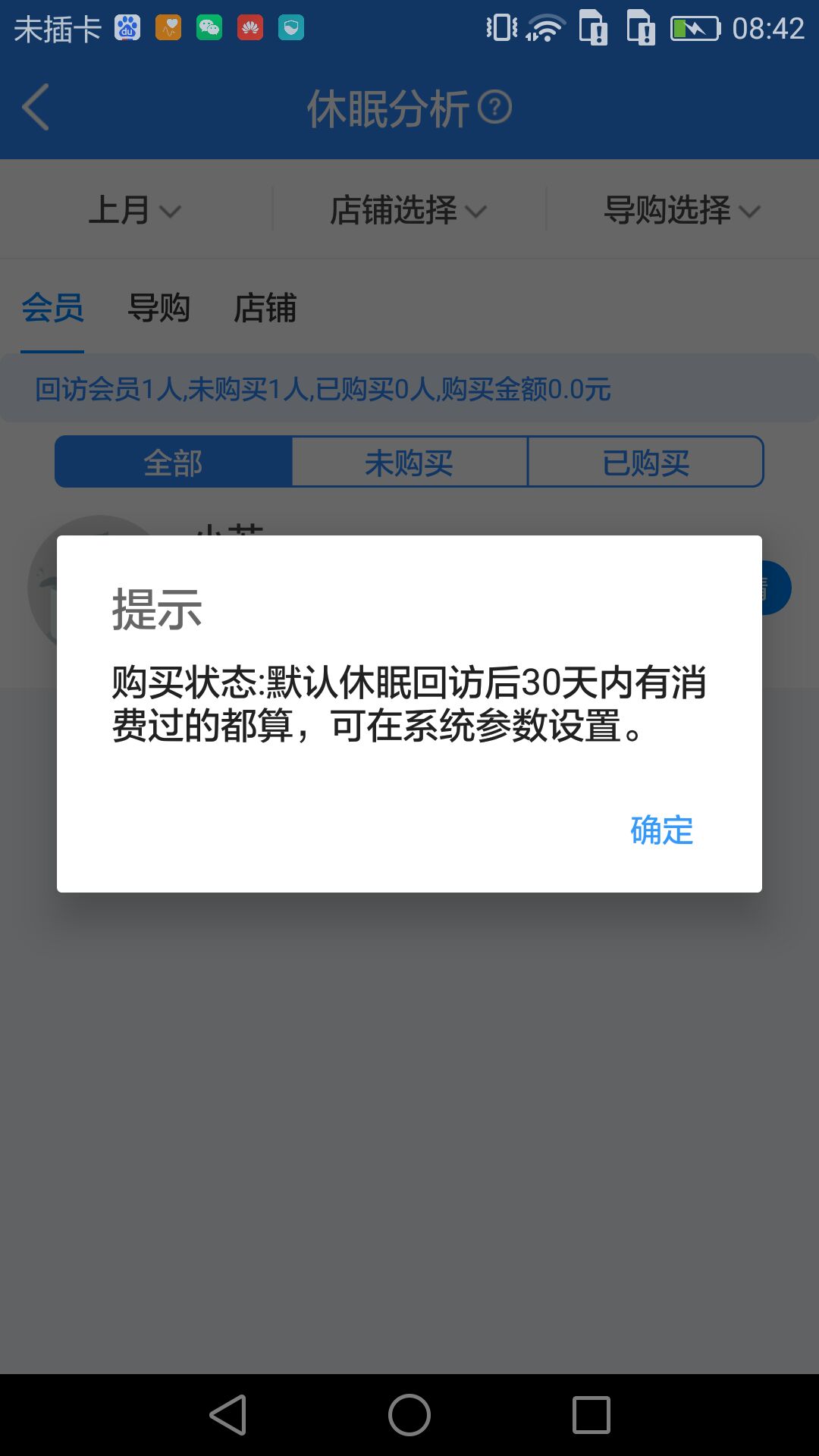Open the 休眠分析 help question mark
Image resolution: width=819 pixels, height=1456 pixels.
pyautogui.click(x=495, y=107)
